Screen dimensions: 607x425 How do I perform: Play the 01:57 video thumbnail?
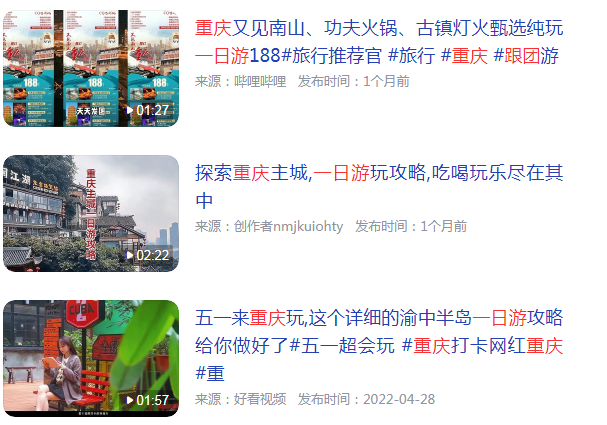91,357
